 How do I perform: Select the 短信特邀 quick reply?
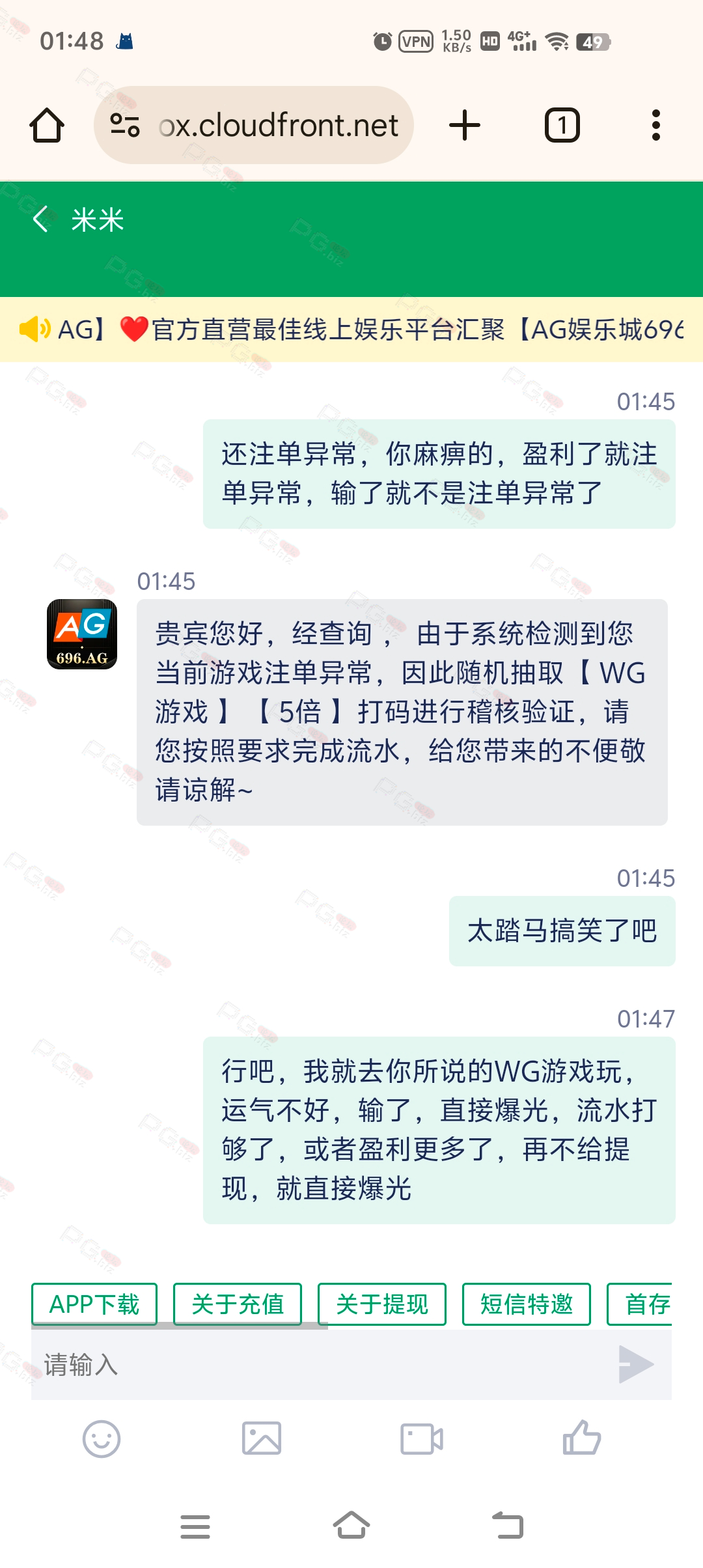527,1304
